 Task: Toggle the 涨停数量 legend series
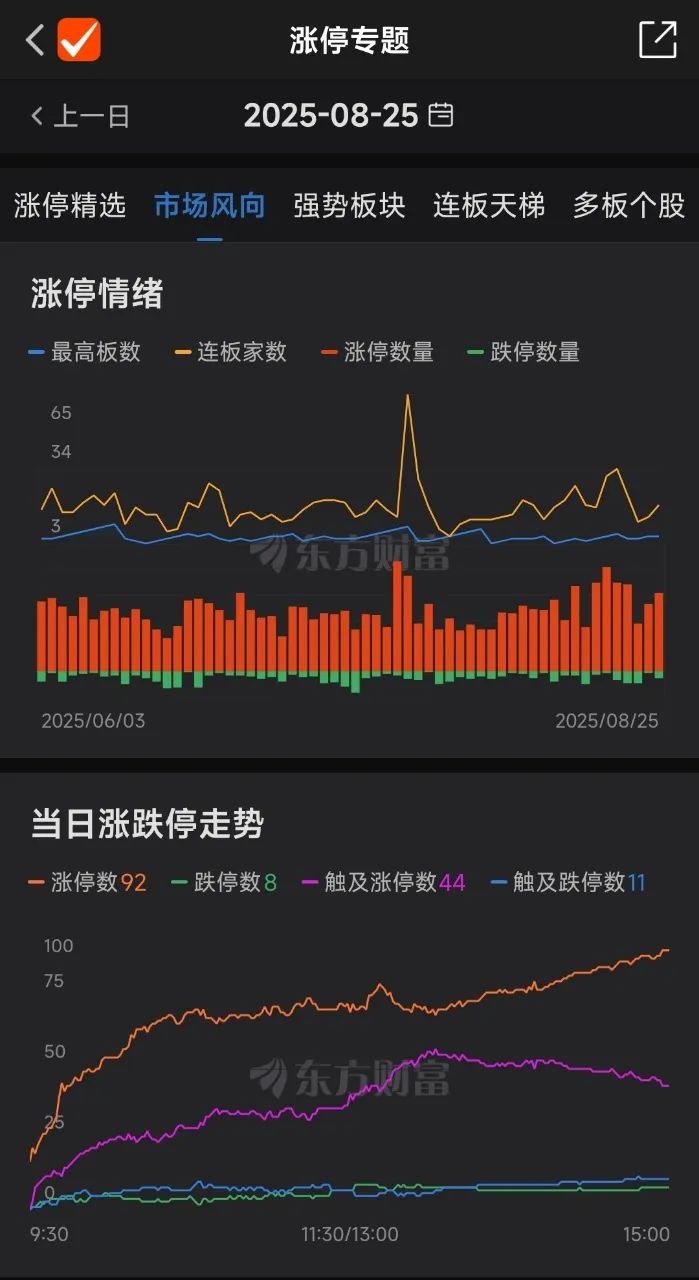tap(378, 352)
